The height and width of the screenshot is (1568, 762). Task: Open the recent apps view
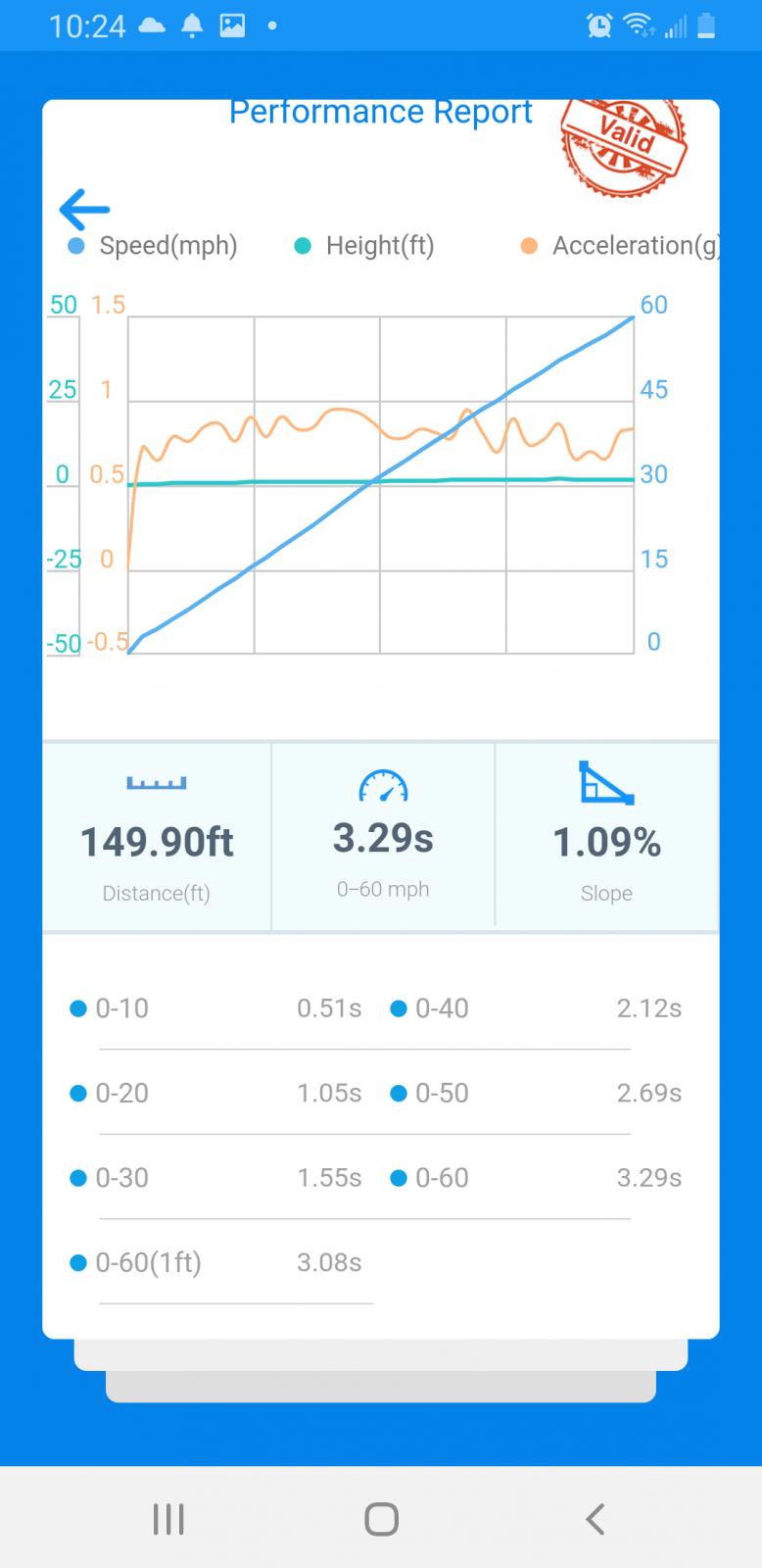coord(168,1518)
